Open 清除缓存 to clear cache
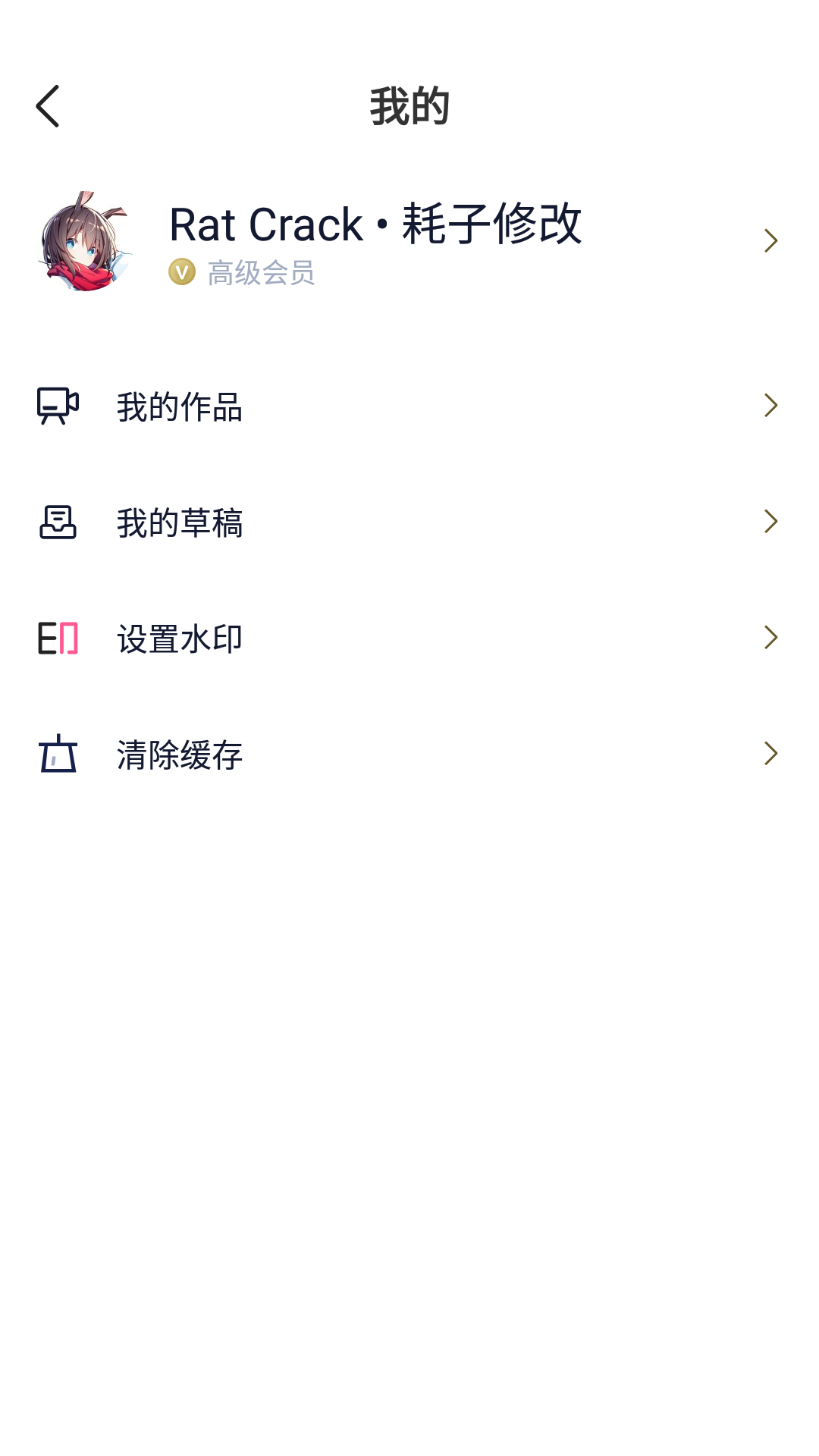Image resolution: width=819 pixels, height=1456 pixels. point(178,754)
